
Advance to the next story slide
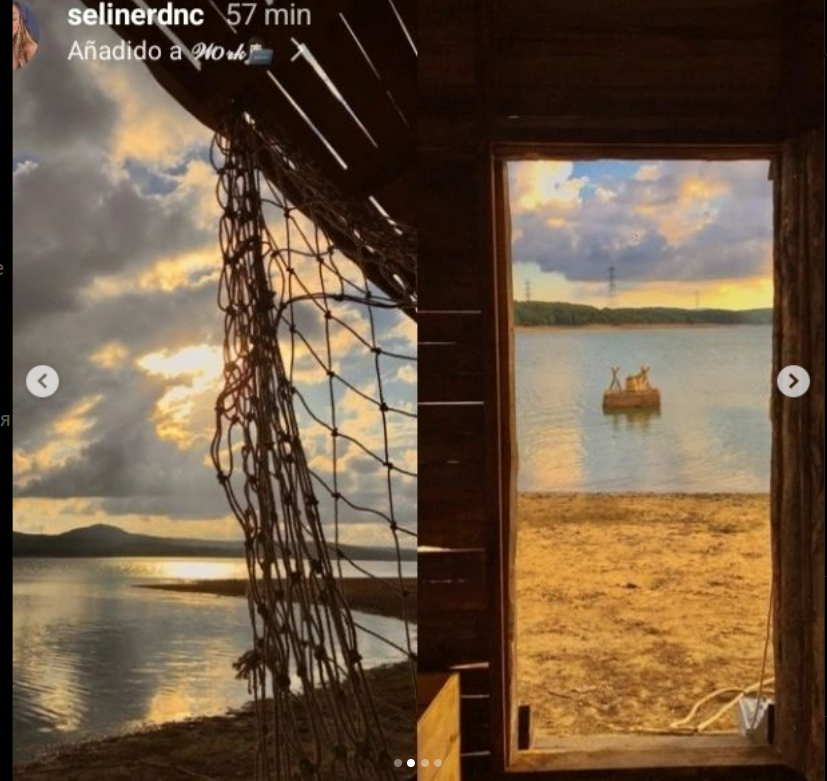coord(793,381)
